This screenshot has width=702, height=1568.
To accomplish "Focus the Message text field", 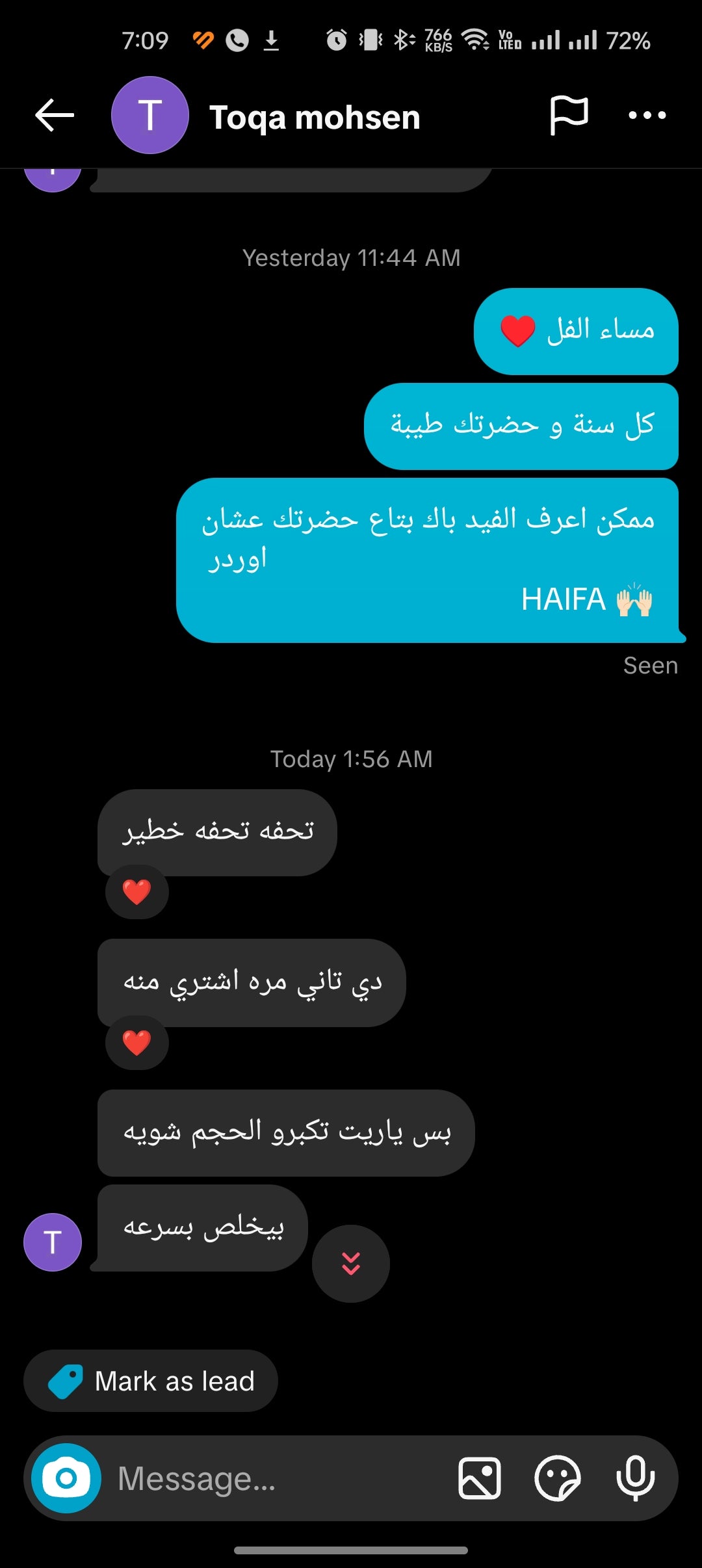I will [x=273, y=1479].
